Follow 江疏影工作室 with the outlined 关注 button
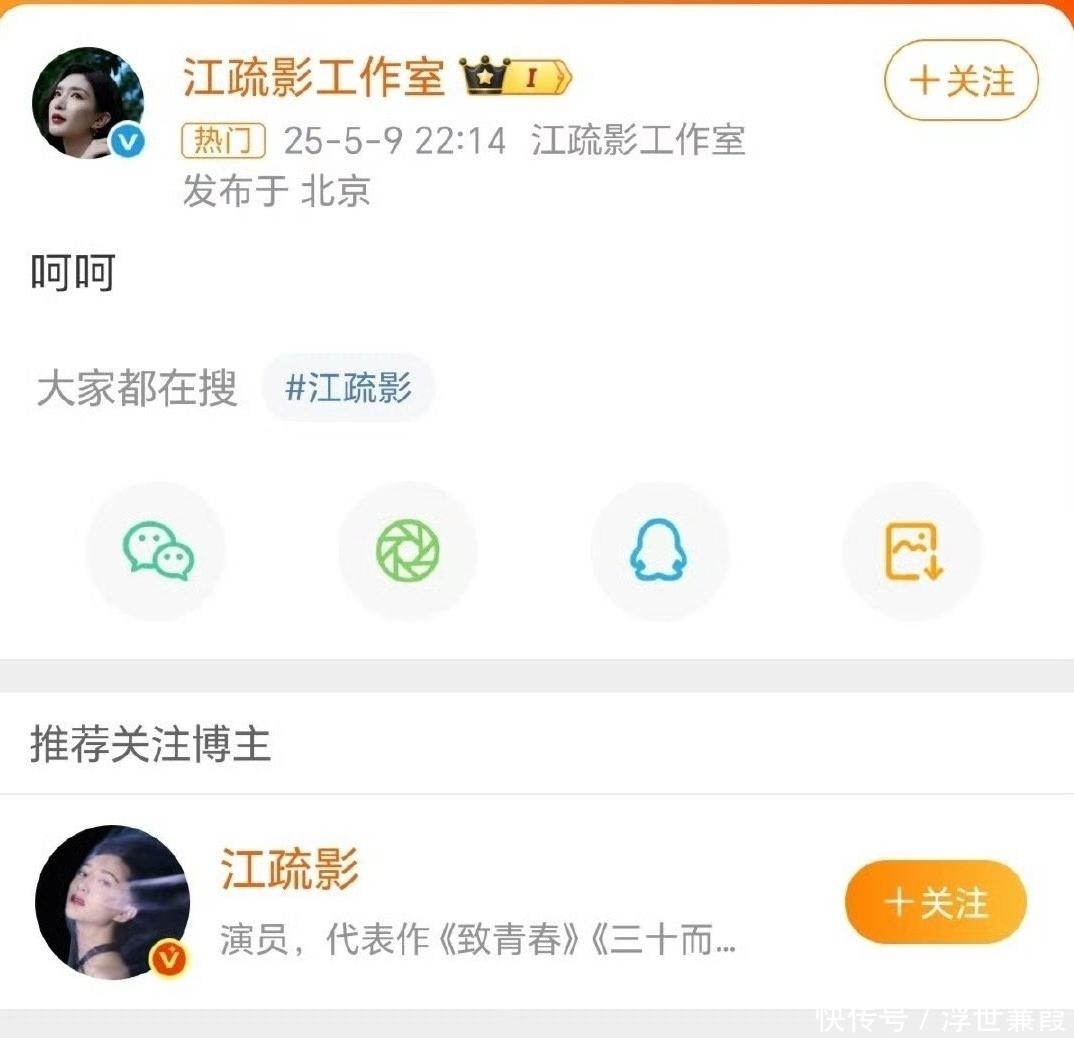Screen dimensions: 1074x1038 pyautogui.click(x=961, y=80)
